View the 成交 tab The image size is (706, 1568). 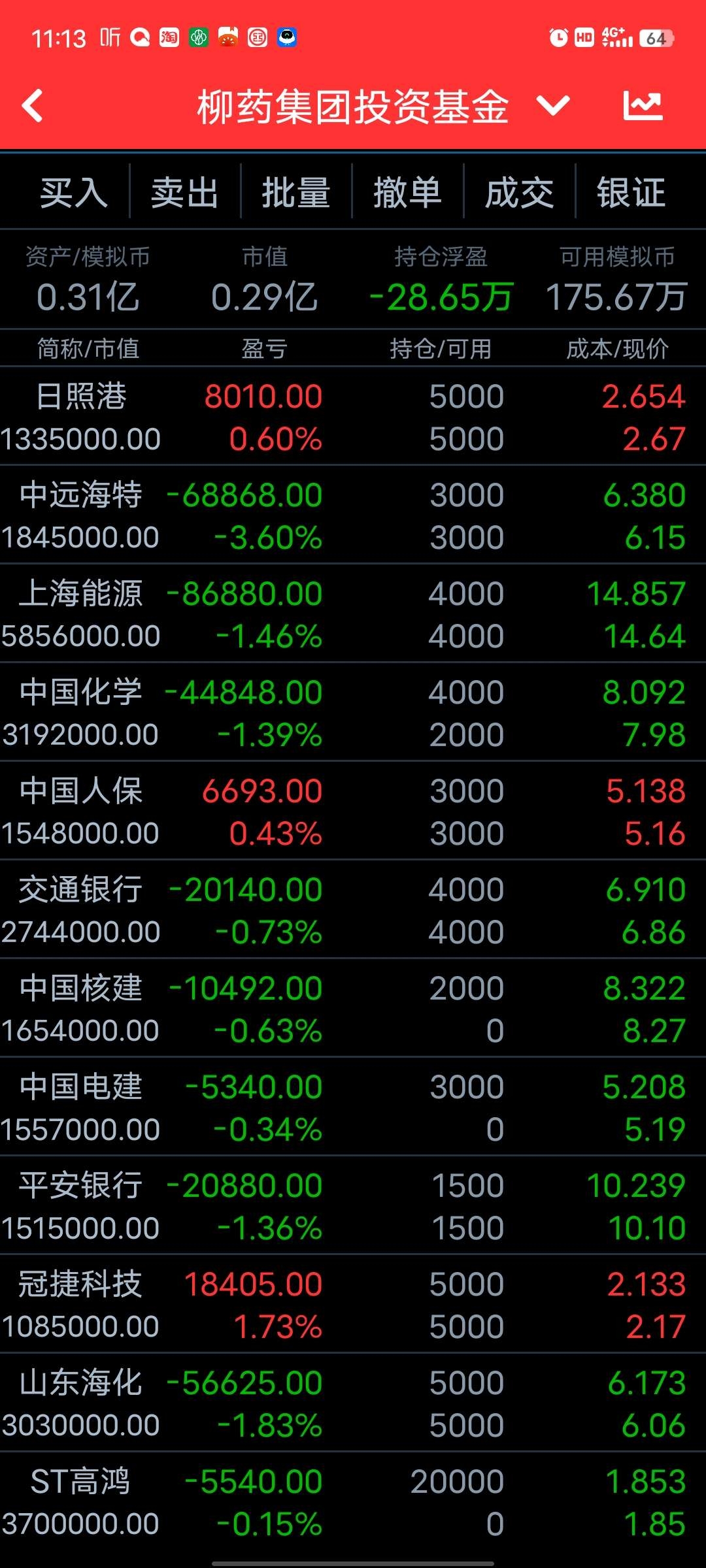(x=520, y=193)
